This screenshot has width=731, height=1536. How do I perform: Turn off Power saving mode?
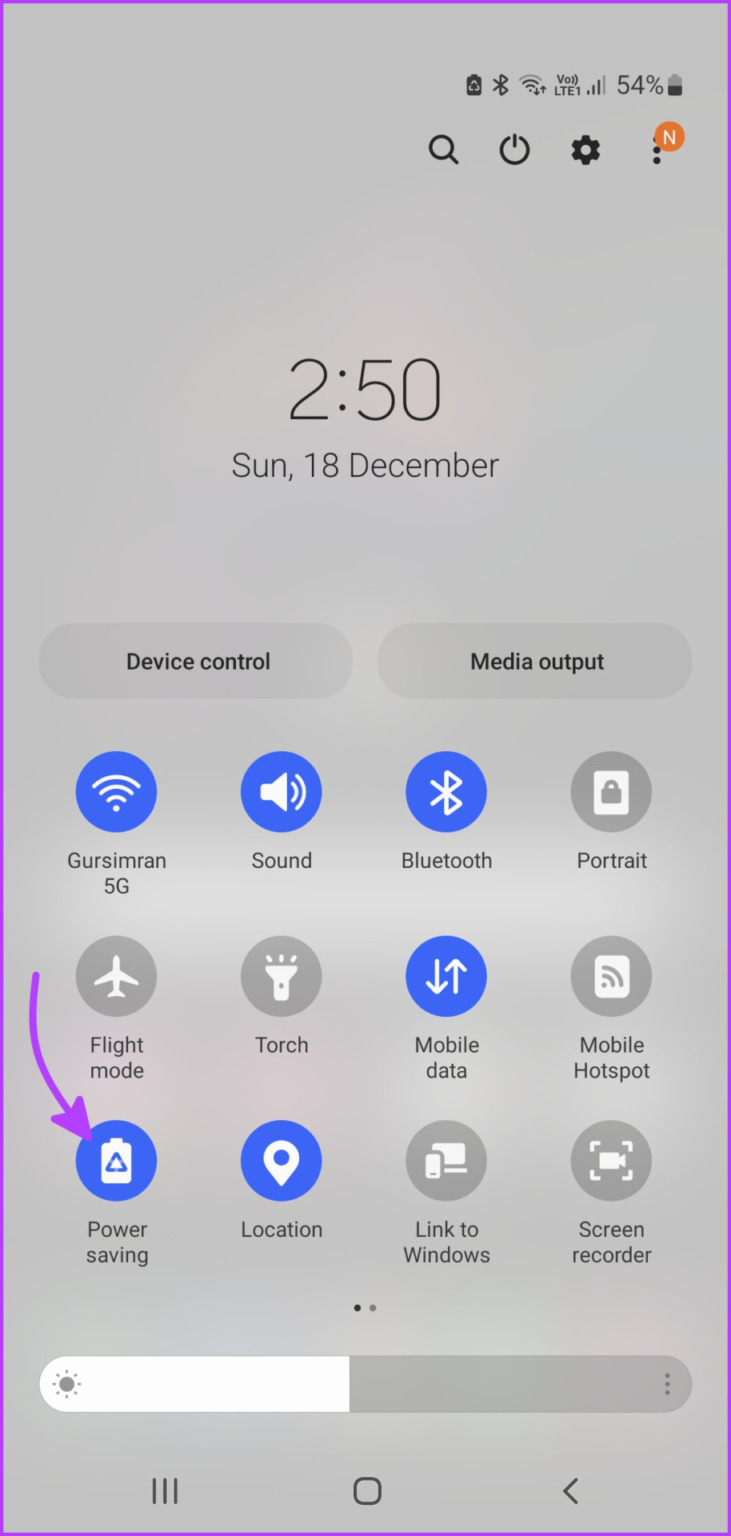116,1160
